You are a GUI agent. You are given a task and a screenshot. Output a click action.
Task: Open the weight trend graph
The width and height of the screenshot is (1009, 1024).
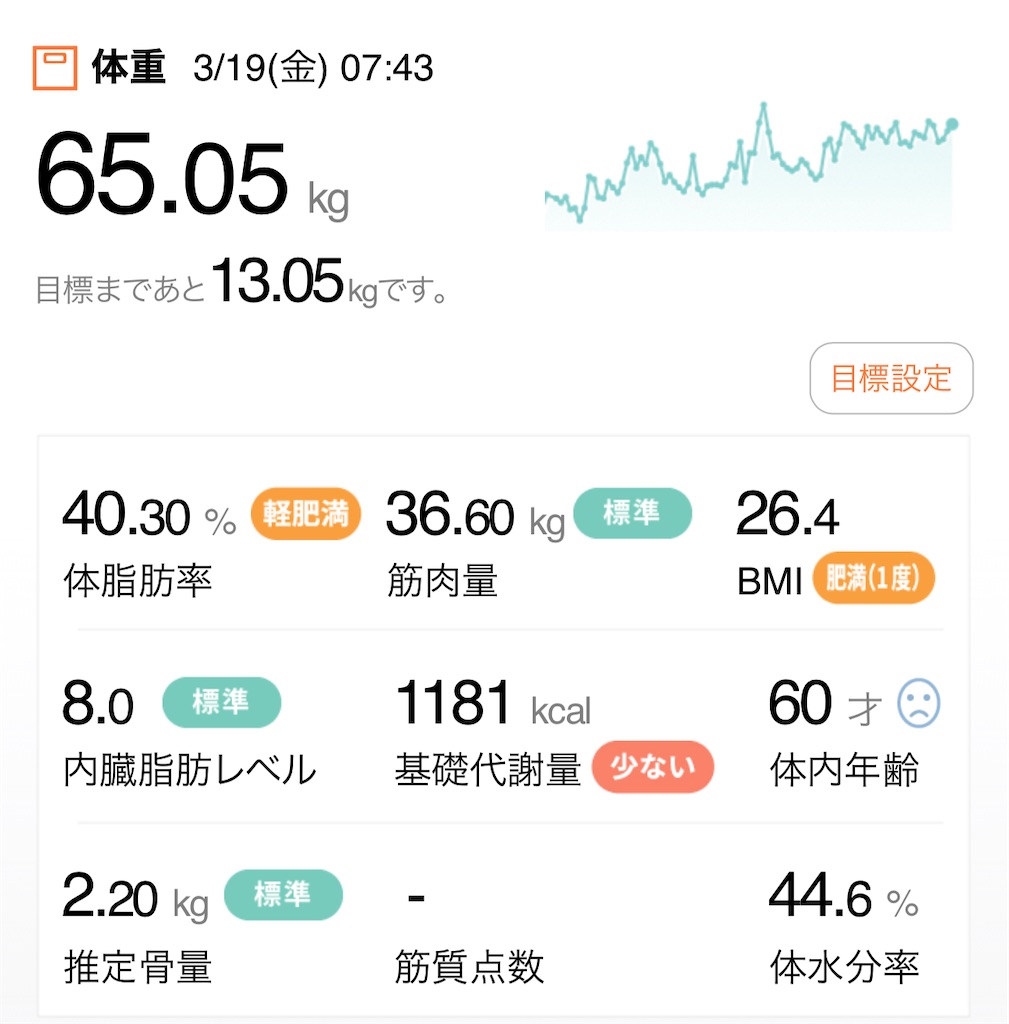(x=750, y=166)
